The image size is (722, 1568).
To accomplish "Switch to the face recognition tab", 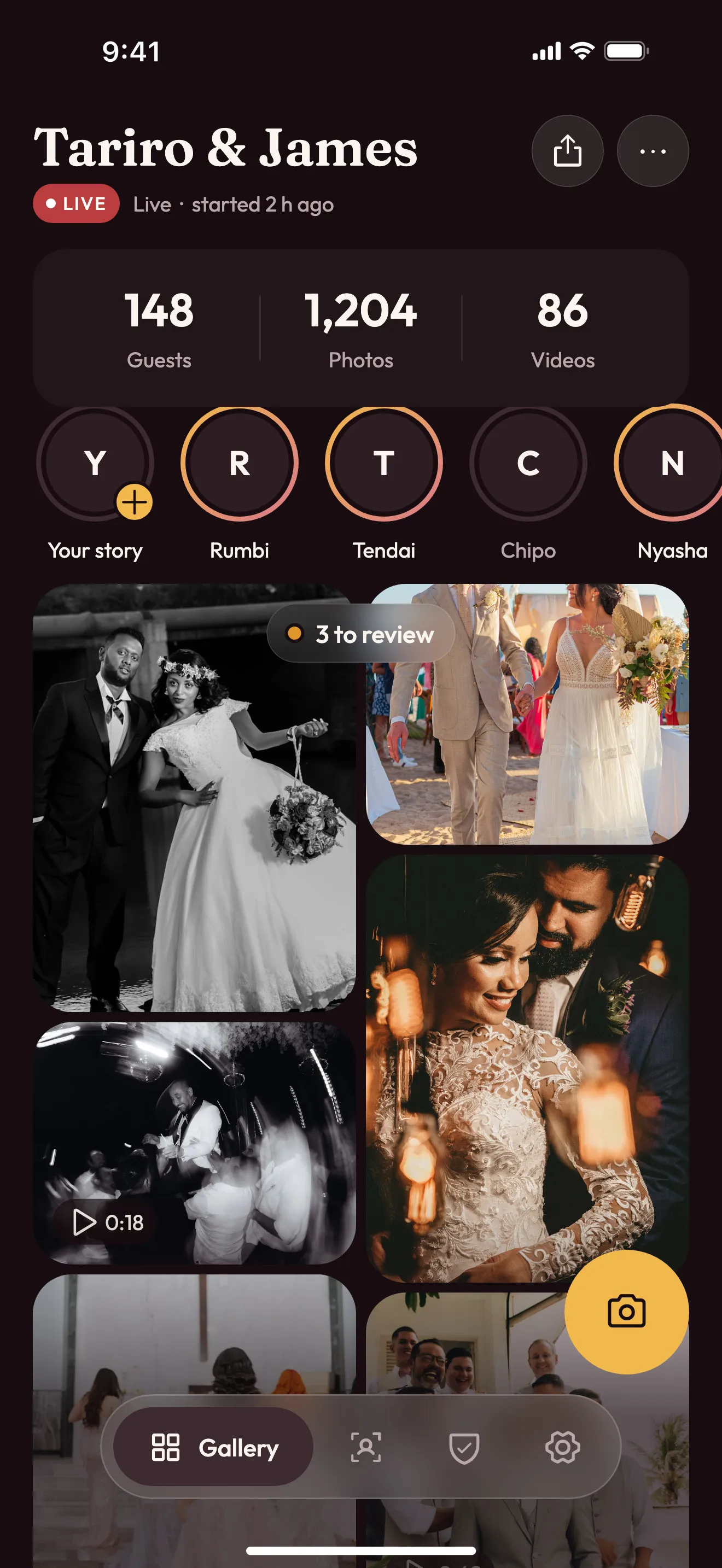I will (366, 1447).
